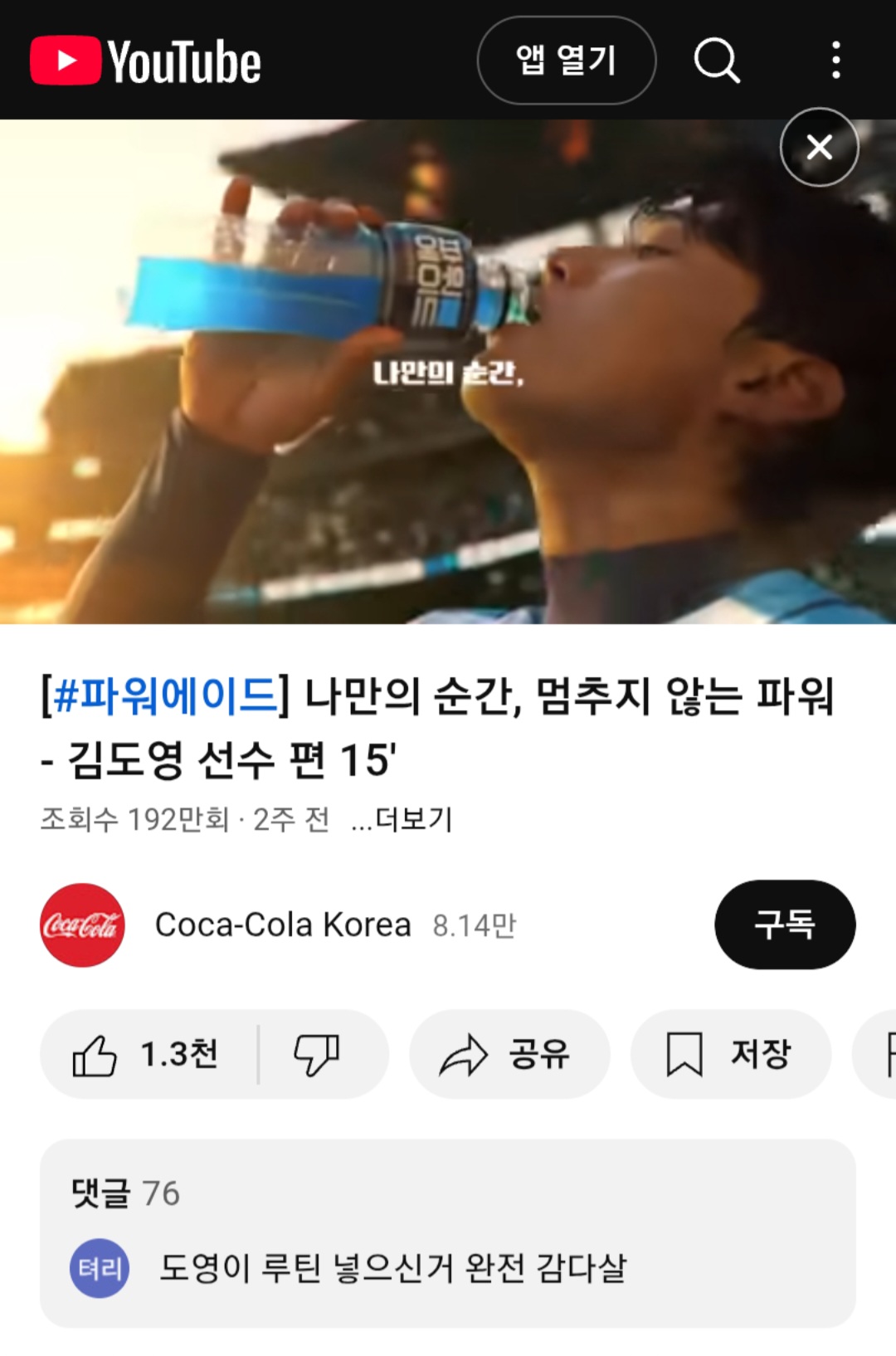Dislike this video
The width and height of the screenshot is (896, 1356).
(x=318, y=1055)
